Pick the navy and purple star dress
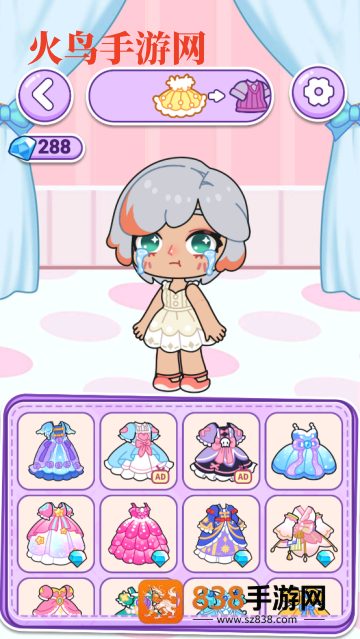Viewport: 360px width, 639px height. [221, 534]
